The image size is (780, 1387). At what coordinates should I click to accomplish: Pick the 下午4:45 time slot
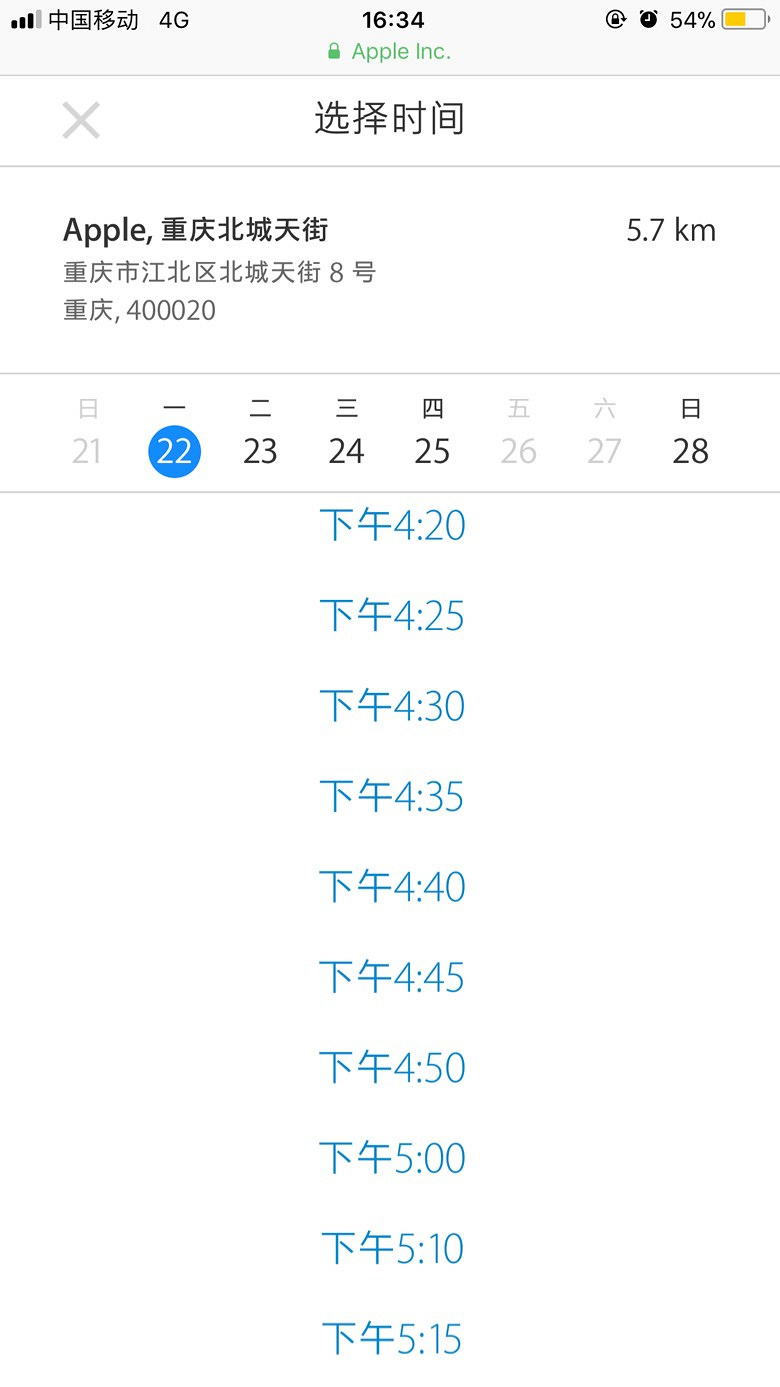[x=392, y=977]
